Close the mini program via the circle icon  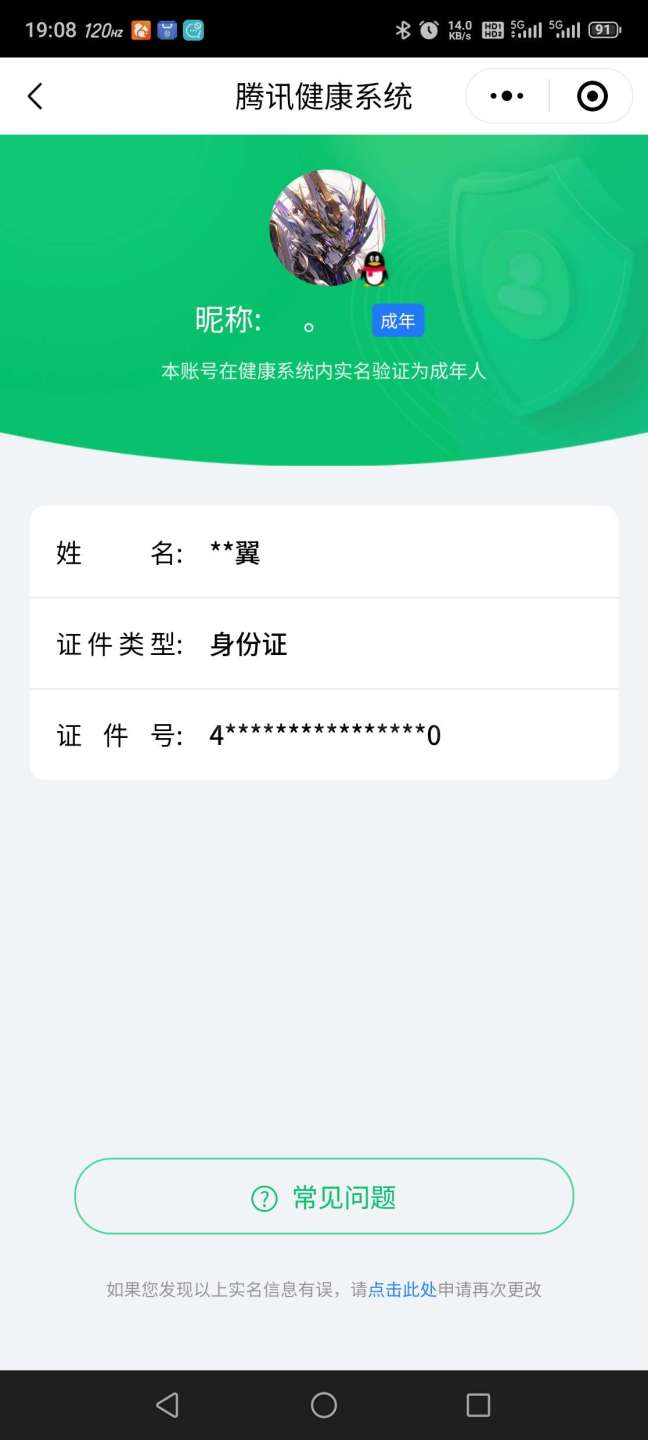coord(592,96)
